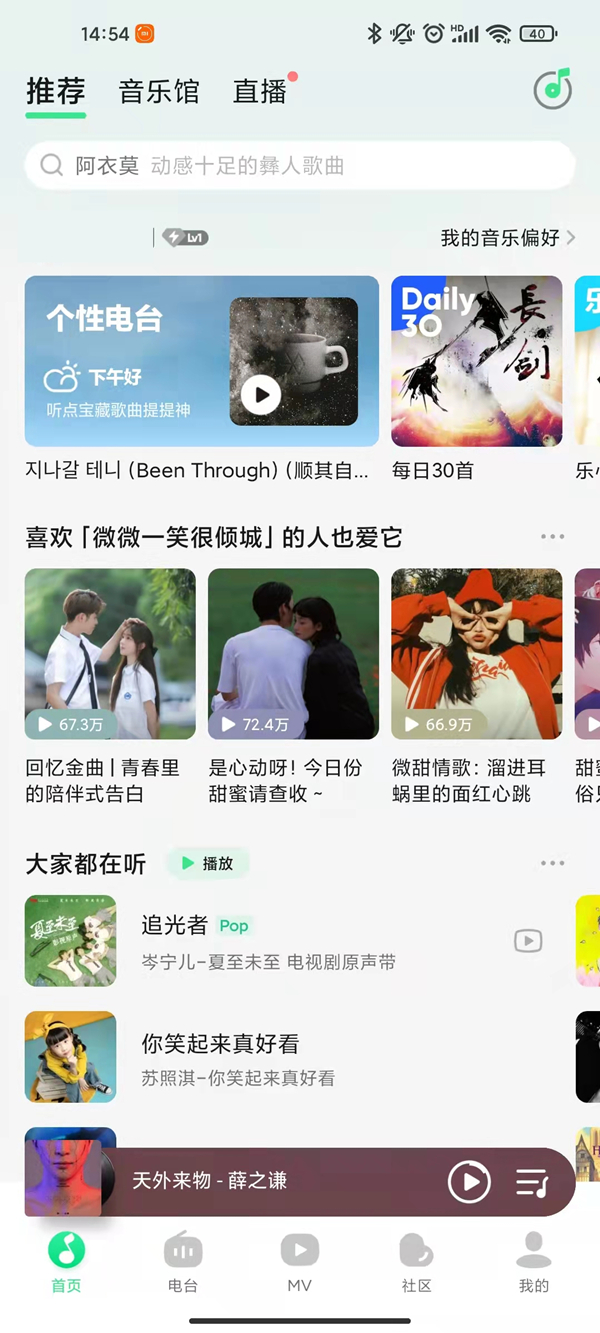
Task: Open more options for 大家都在听
Action: pyautogui.click(x=552, y=864)
